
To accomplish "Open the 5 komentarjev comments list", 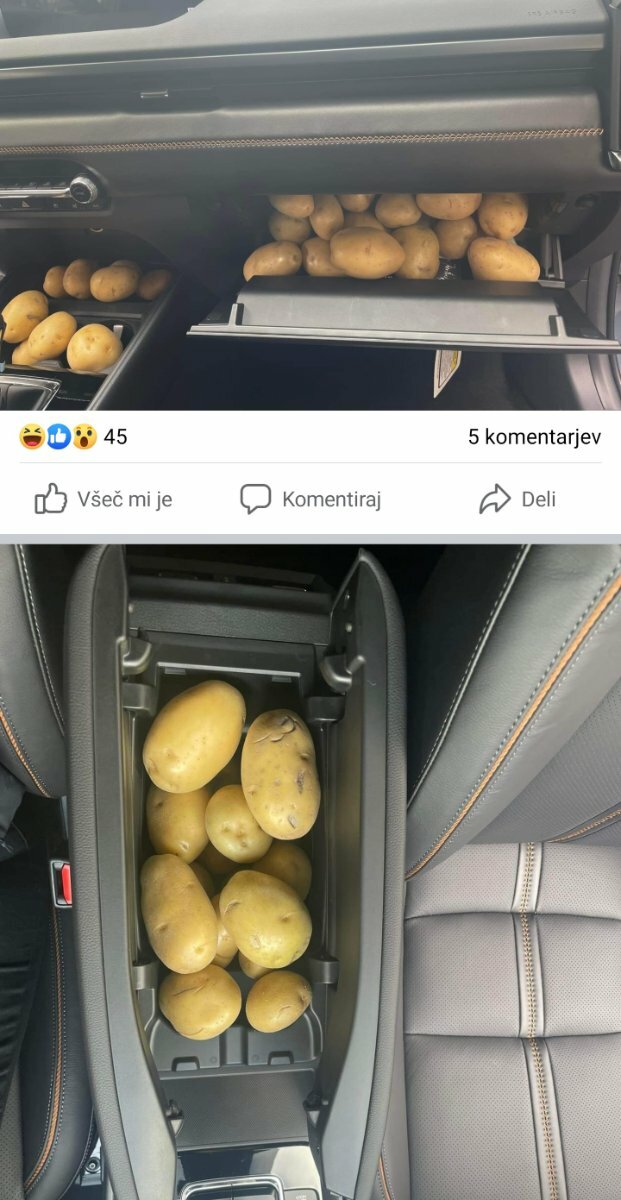I will point(535,437).
